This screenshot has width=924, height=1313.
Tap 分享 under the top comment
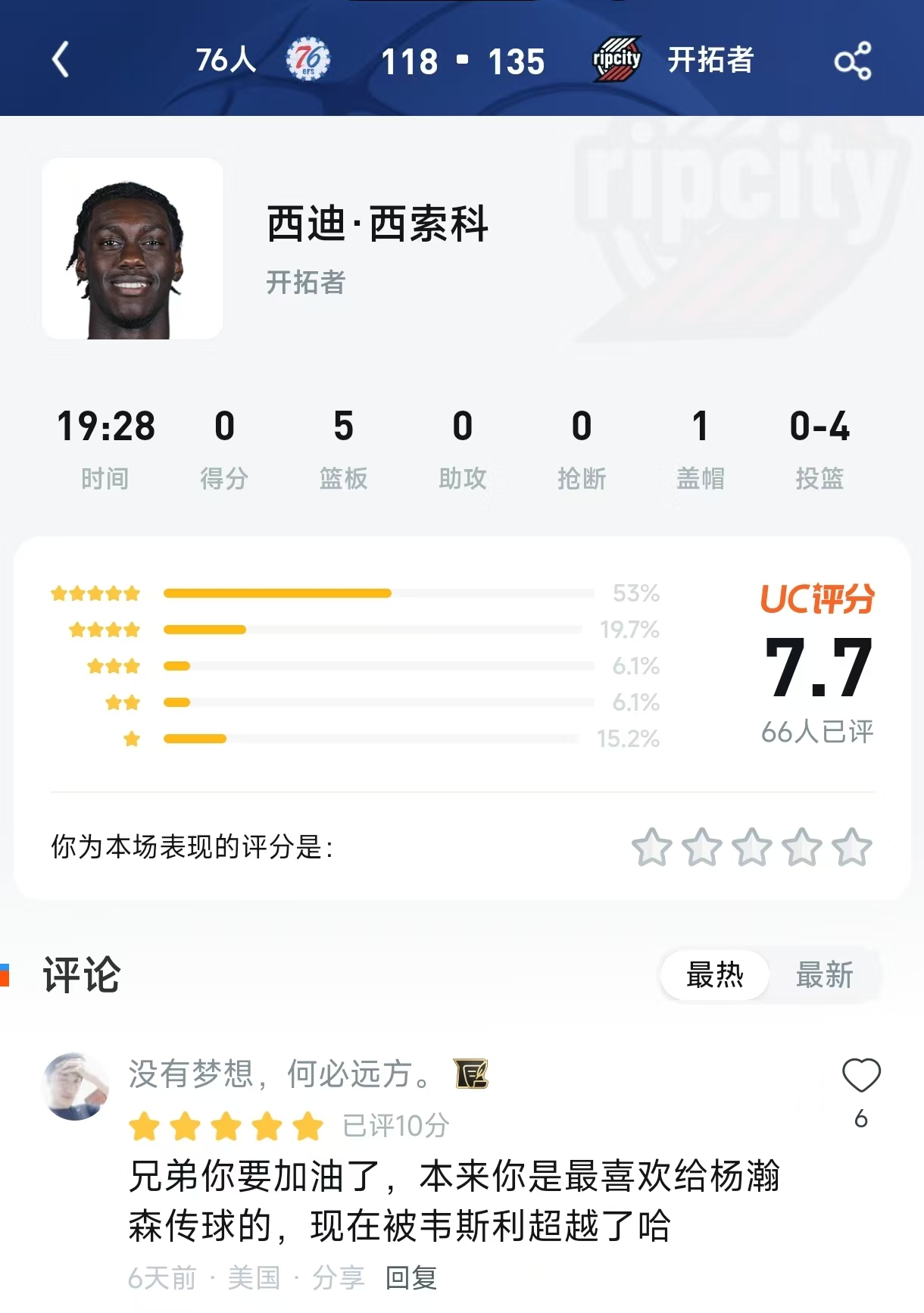click(x=338, y=1278)
